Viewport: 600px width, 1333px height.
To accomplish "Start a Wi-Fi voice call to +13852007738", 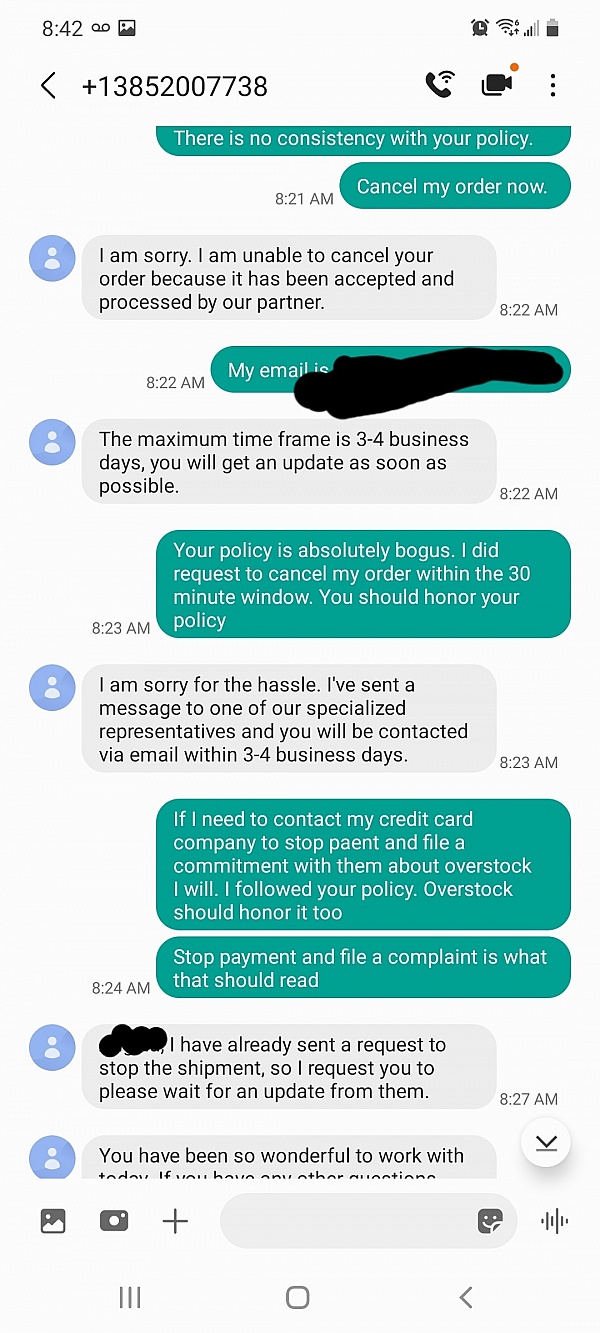I will 439,85.
